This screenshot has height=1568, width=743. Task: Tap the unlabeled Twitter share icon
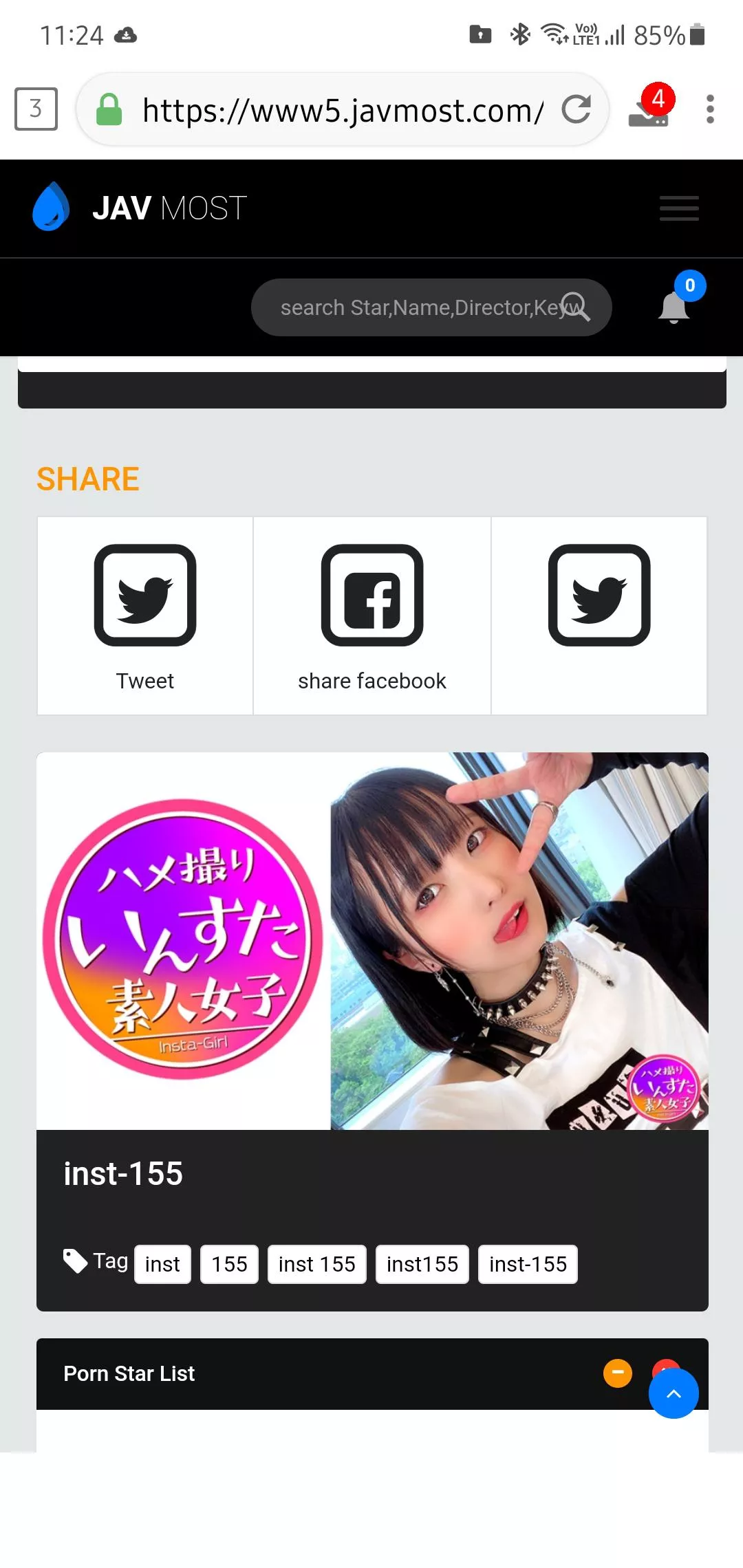pyautogui.click(x=599, y=596)
